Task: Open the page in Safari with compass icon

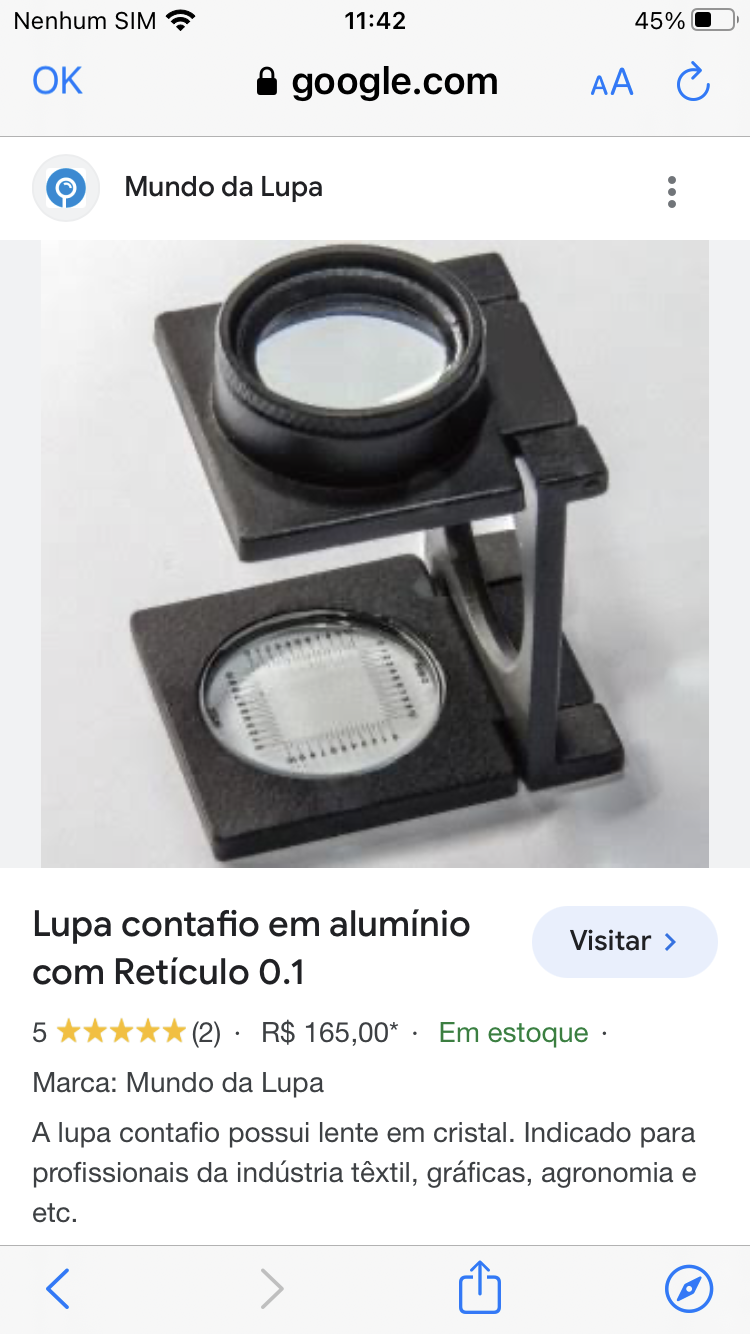Action: [x=689, y=1288]
